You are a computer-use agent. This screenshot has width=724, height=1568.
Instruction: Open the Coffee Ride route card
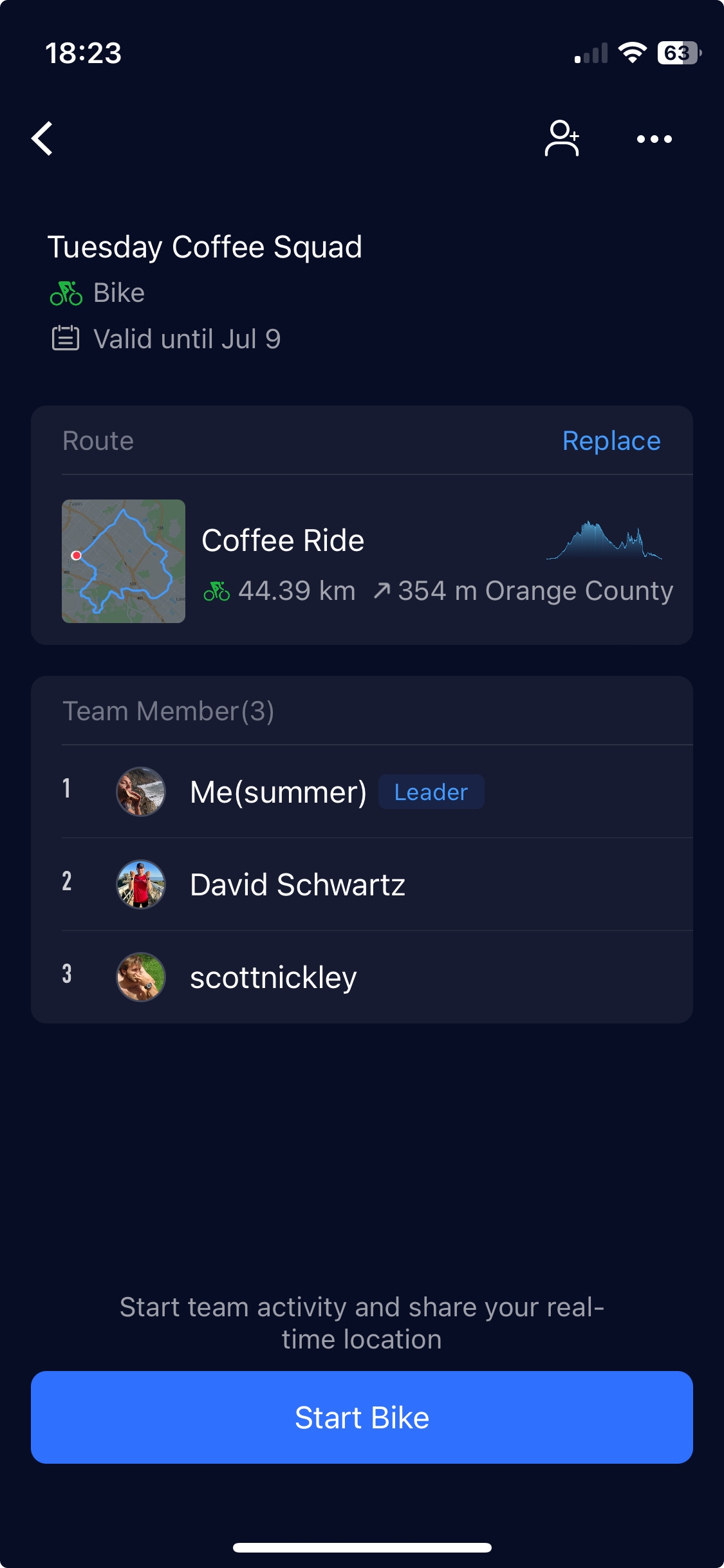click(362, 561)
